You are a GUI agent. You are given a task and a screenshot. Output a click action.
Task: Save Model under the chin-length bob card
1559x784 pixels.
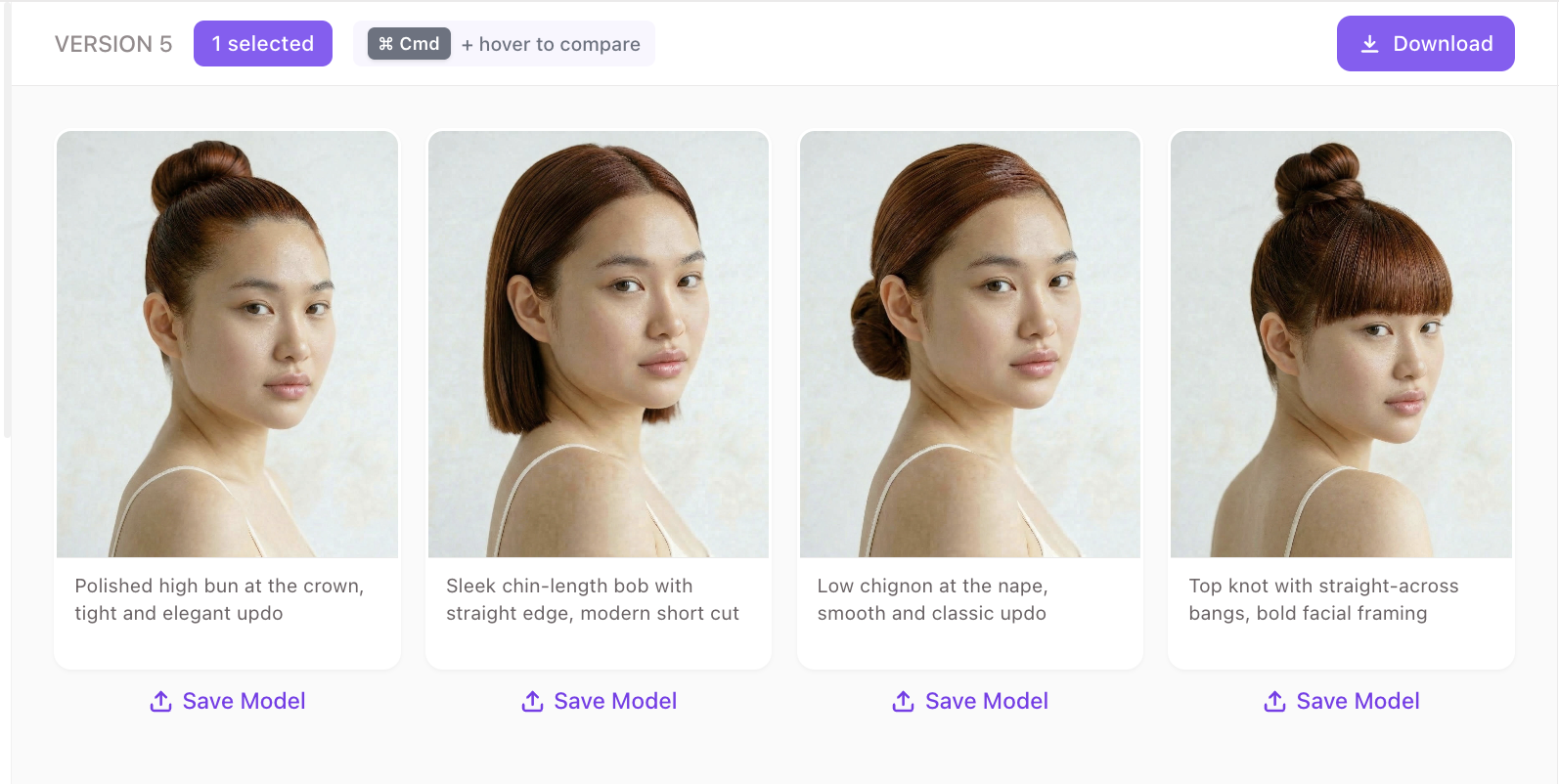(x=599, y=701)
